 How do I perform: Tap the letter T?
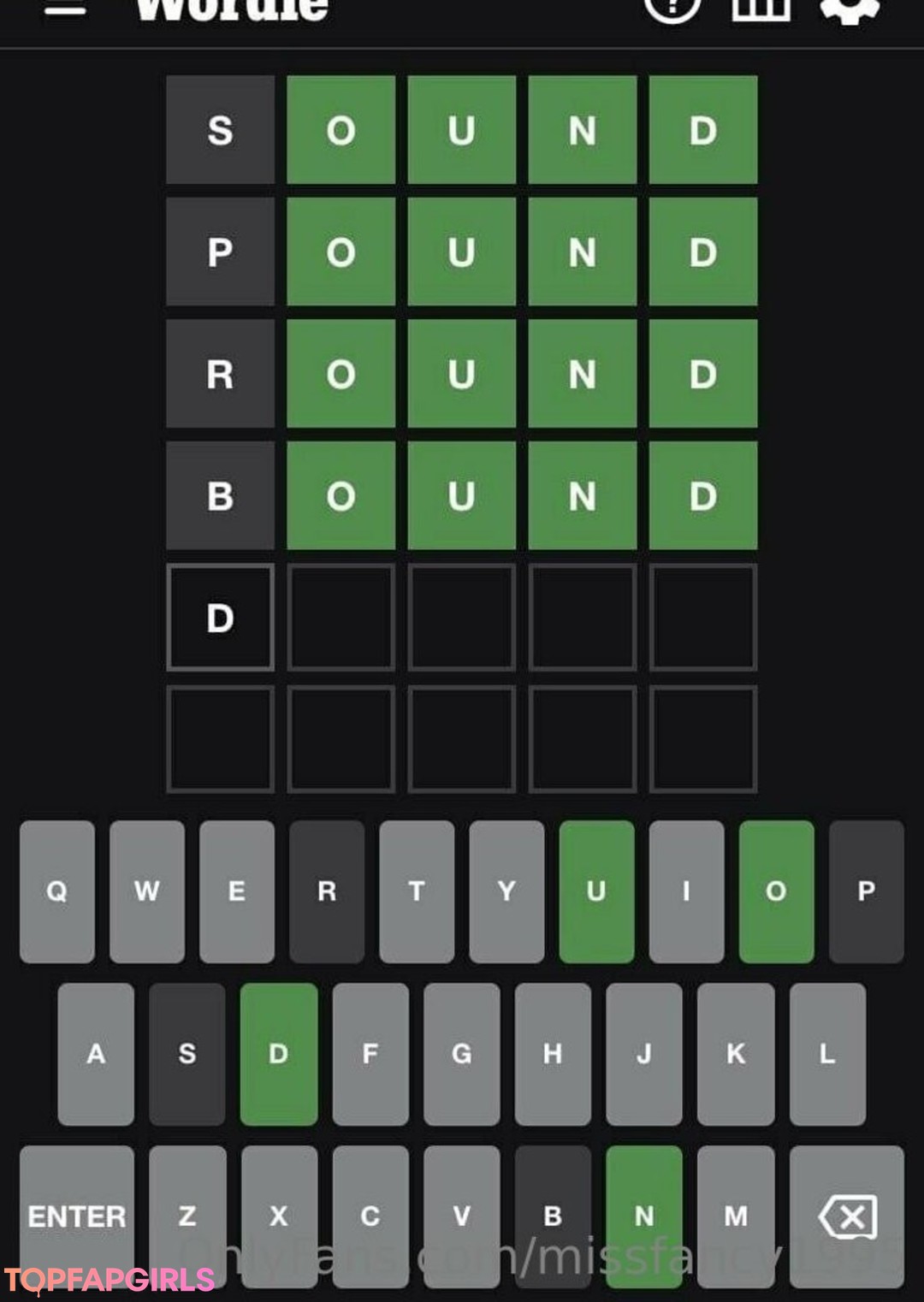click(417, 891)
